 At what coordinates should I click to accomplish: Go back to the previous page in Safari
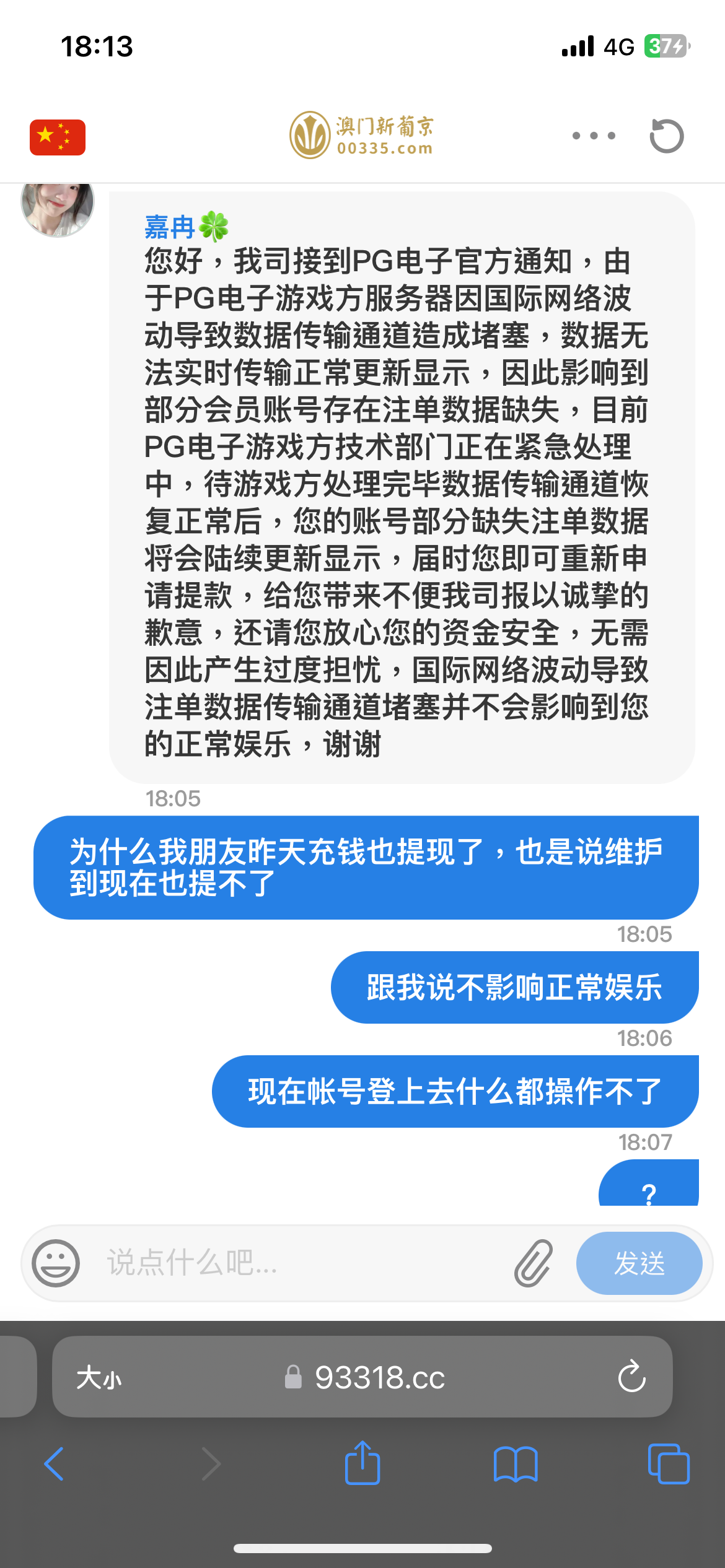point(55,1464)
